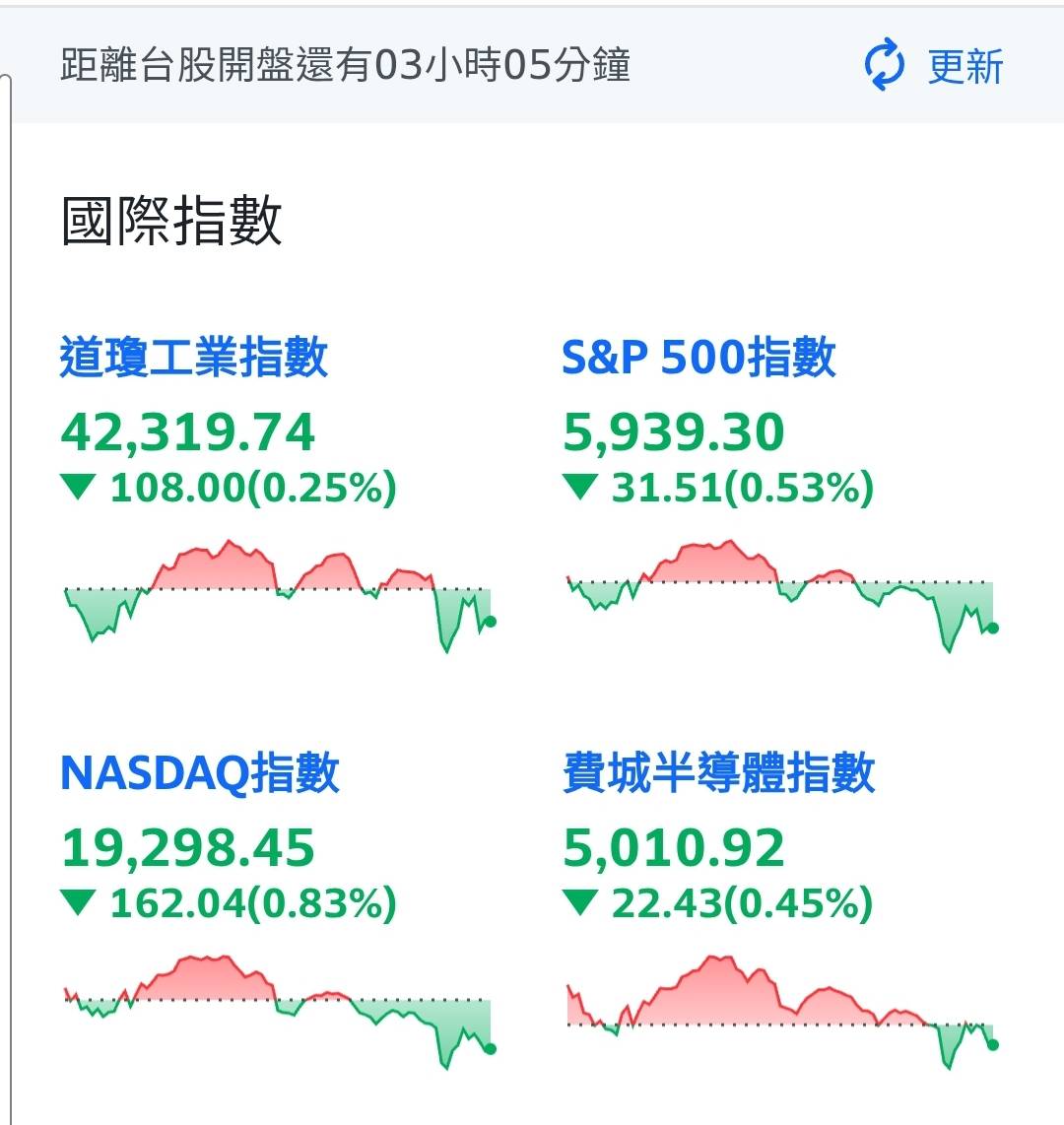Tap the Dow Jones price 42,319.74
1064x1125 pixels.
pyautogui.click(x=187, y=431)
